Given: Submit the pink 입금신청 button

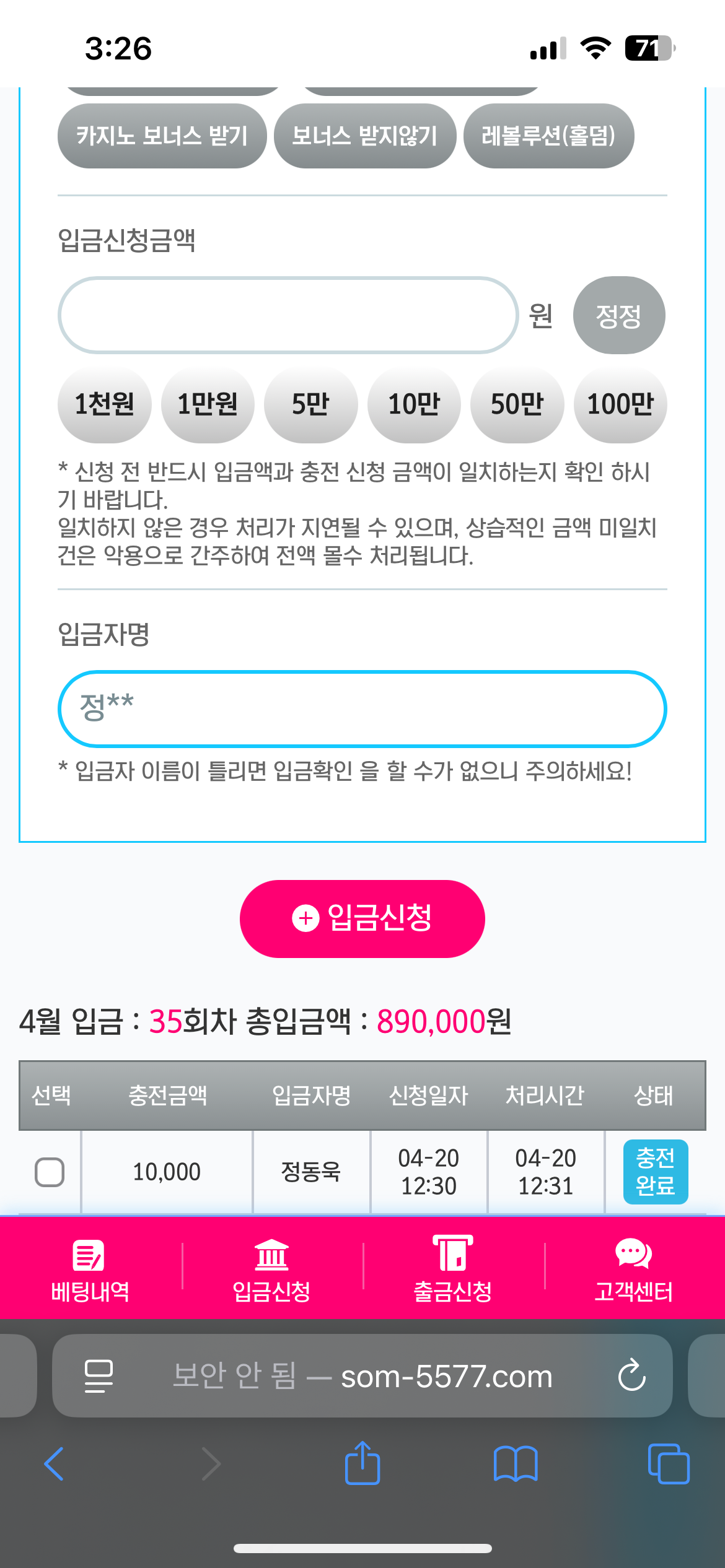Looking at the screenshot, I should click(362, 918).
